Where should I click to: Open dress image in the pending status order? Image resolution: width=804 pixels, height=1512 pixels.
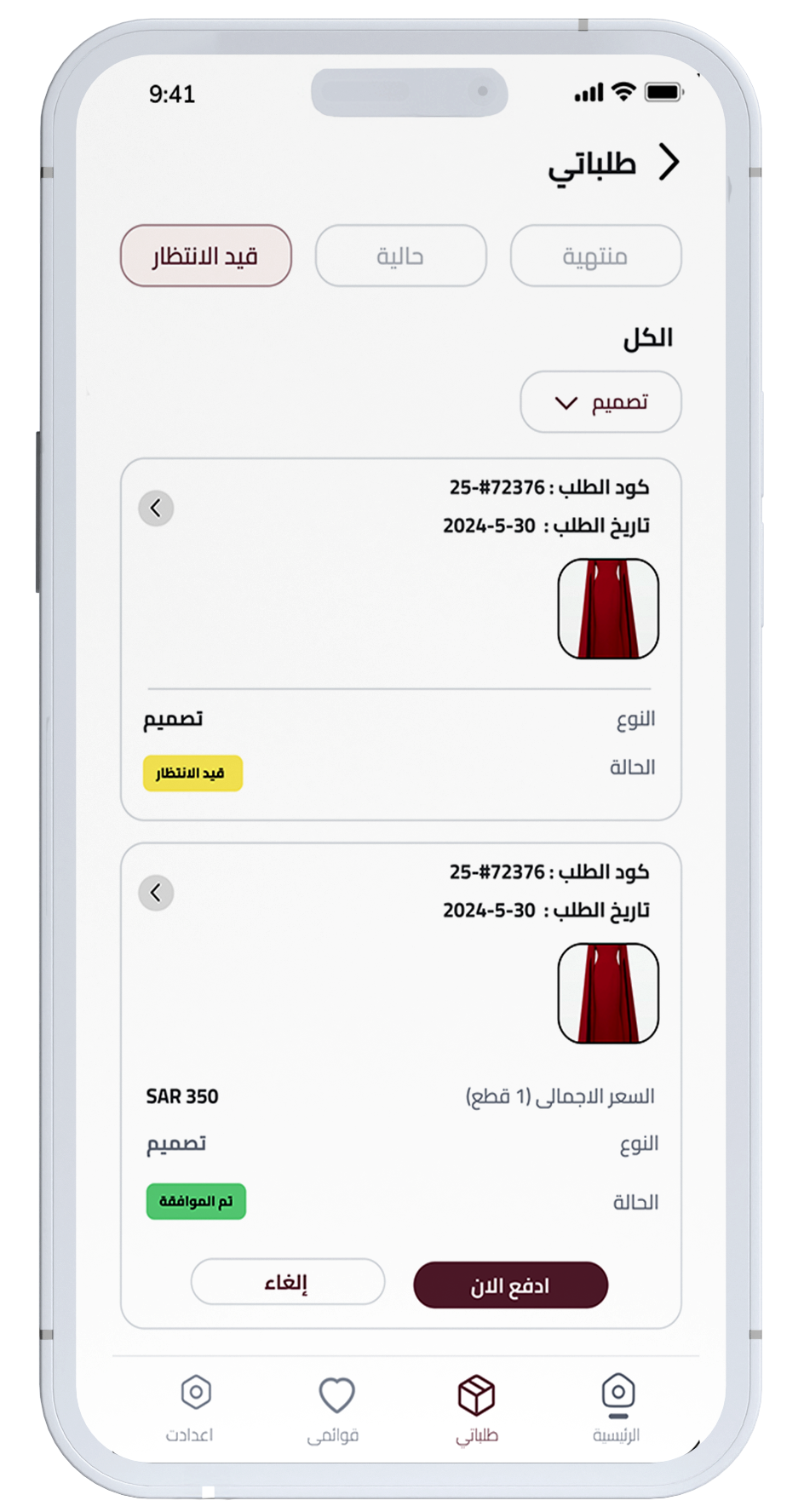tap(608, 608)
